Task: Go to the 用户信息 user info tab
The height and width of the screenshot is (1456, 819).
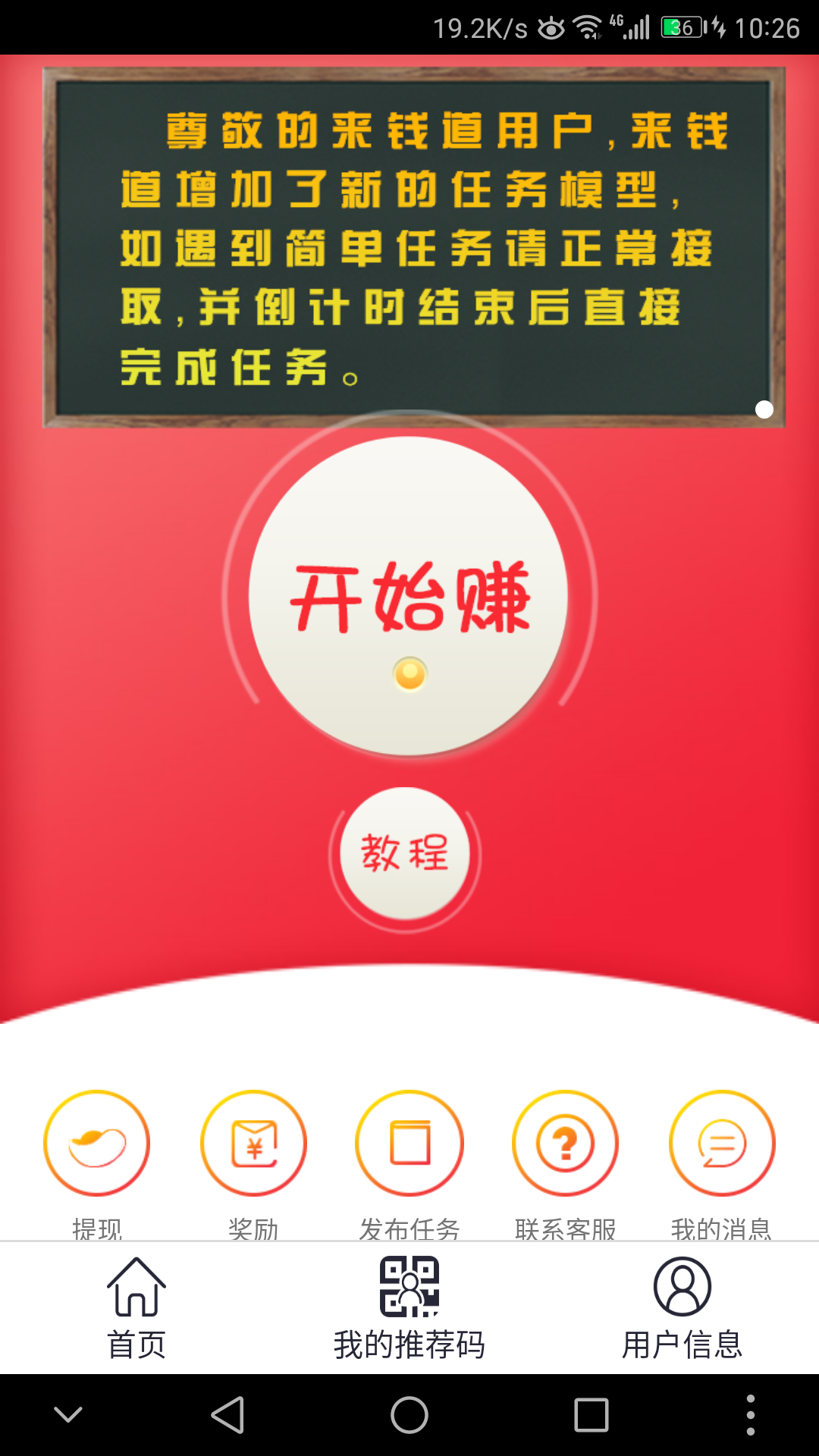Action: 682,1307
